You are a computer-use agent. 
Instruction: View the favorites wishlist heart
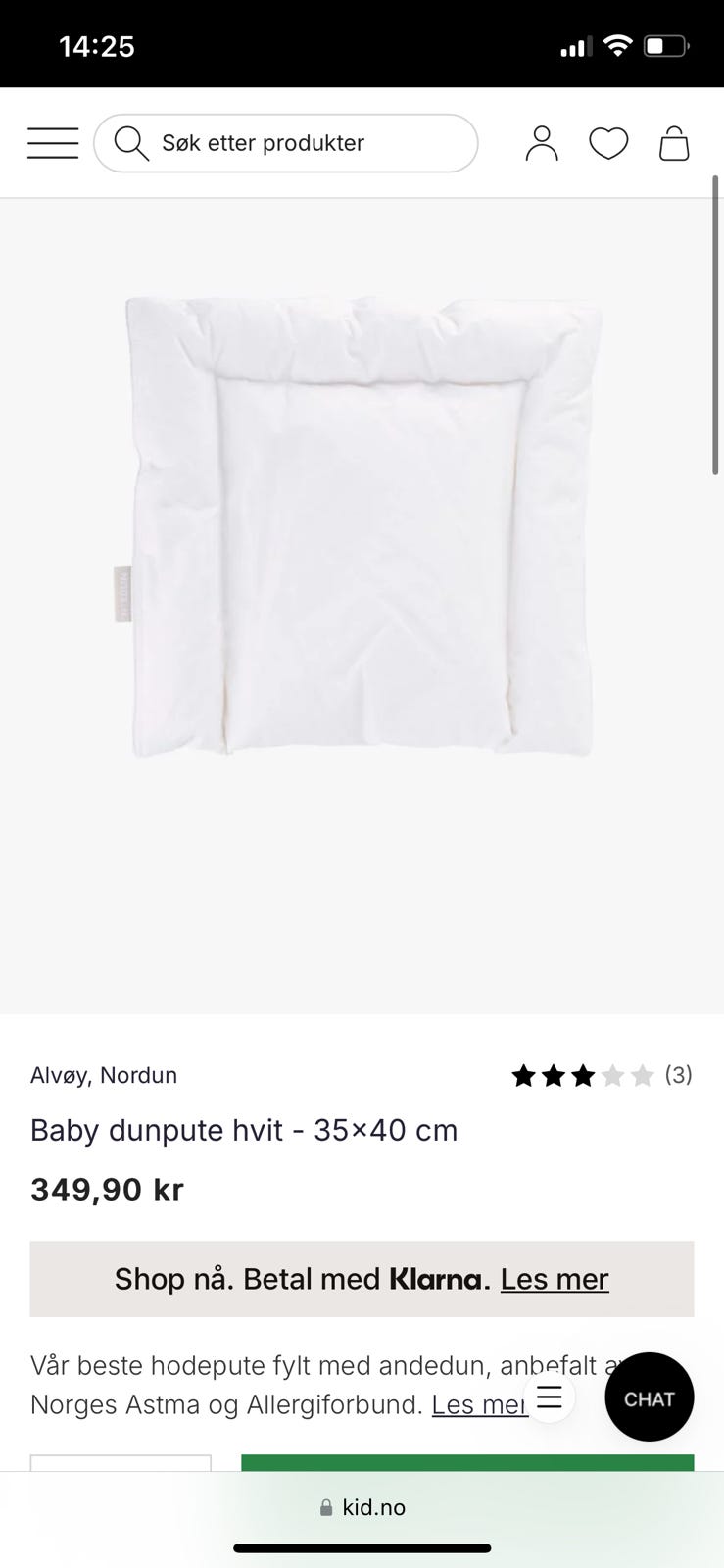(x=607, y=143)
